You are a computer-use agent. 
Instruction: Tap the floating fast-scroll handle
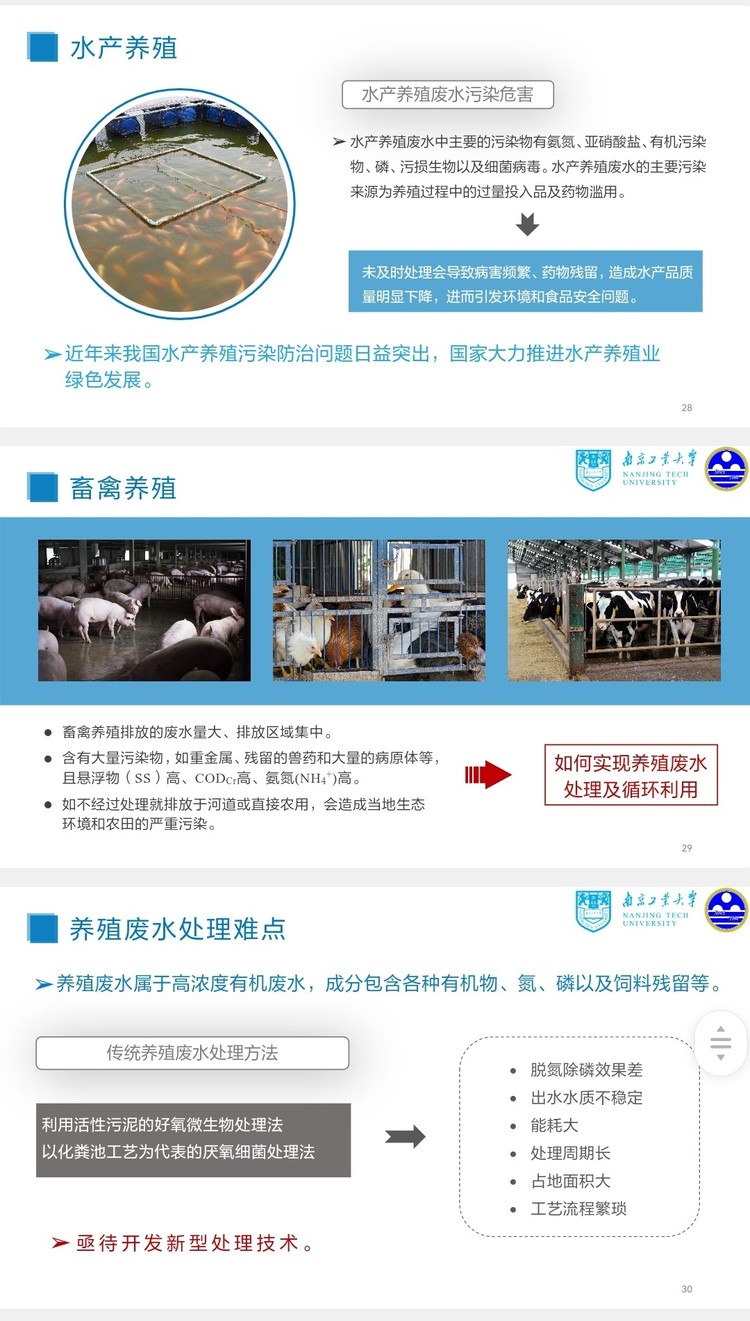click(721, 1043)
